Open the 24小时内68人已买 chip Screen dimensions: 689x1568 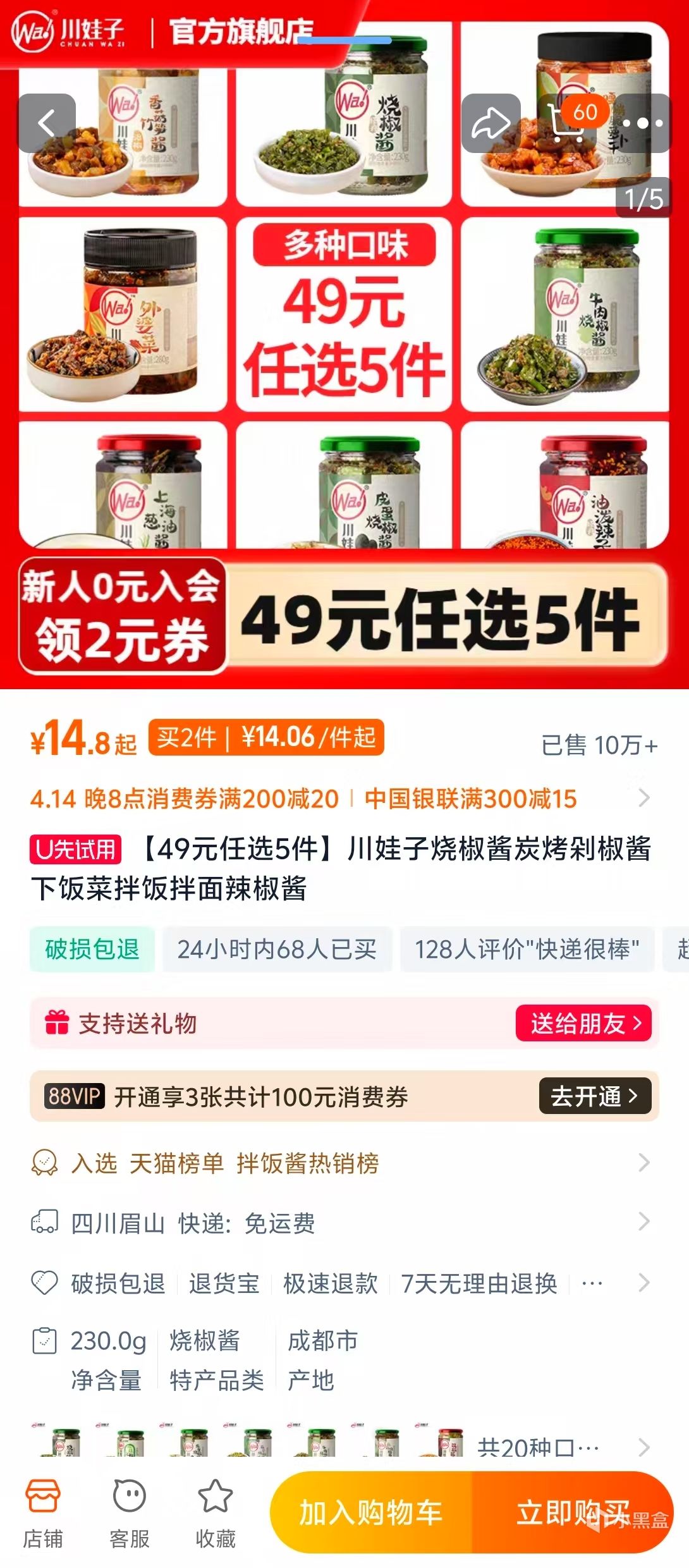click(277, 949)
